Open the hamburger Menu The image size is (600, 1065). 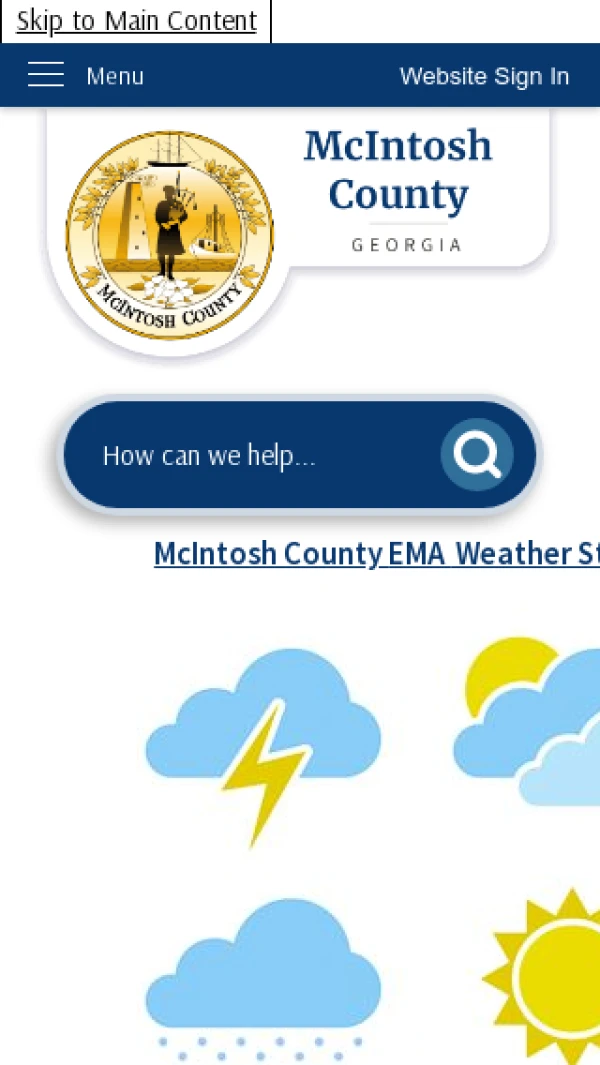coord(85,76)
